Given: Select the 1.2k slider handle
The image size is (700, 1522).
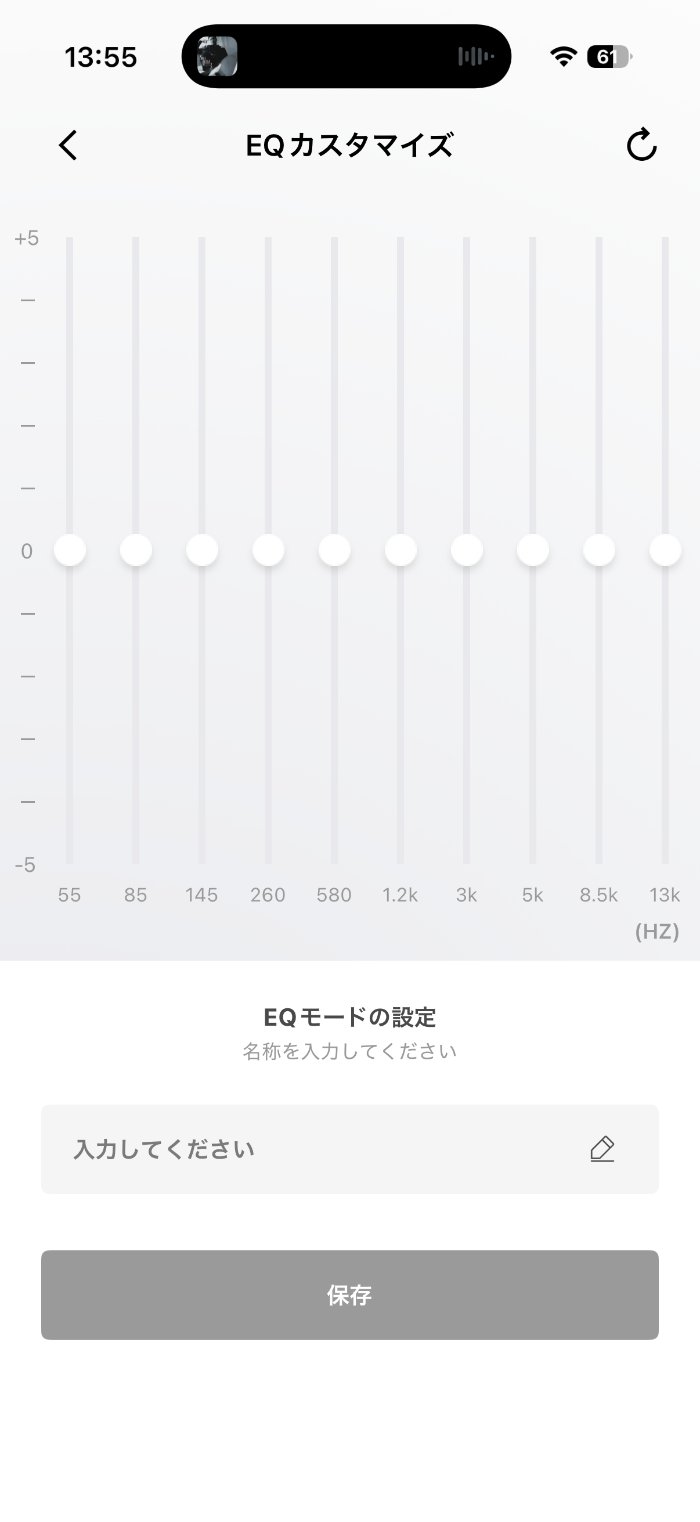Looking at the screenshot, I should pos(400,550).
